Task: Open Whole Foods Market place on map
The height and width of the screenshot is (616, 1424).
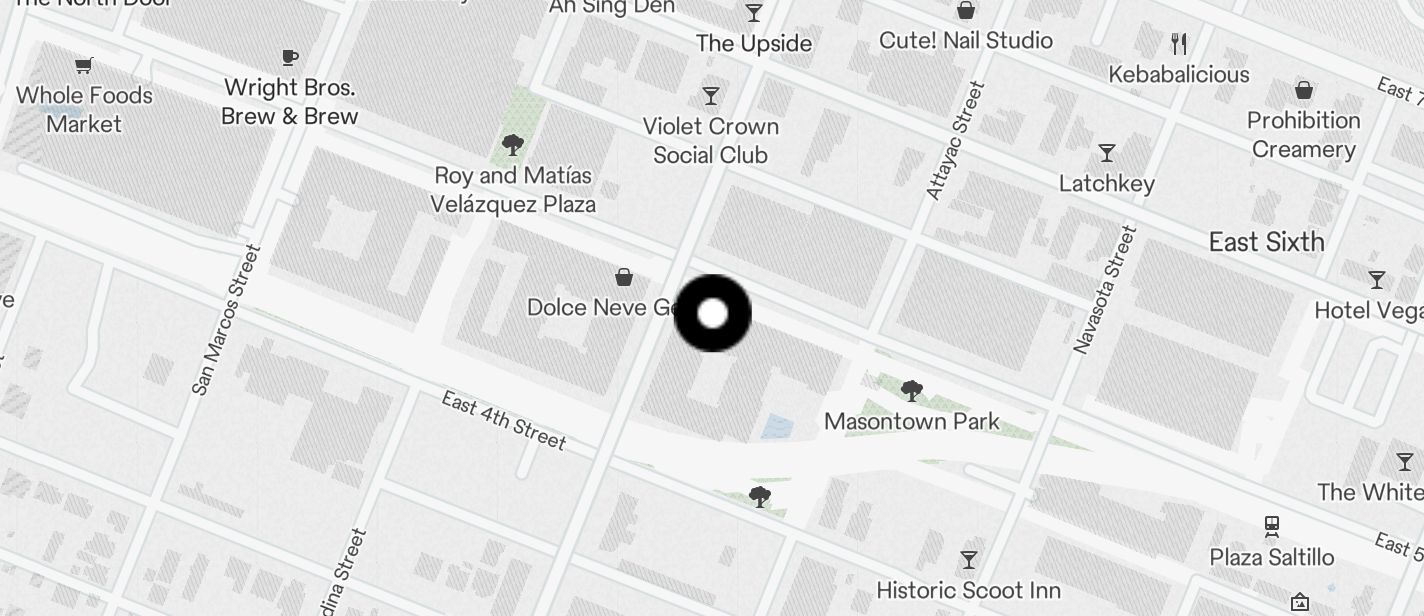Action: pos(85,66)
